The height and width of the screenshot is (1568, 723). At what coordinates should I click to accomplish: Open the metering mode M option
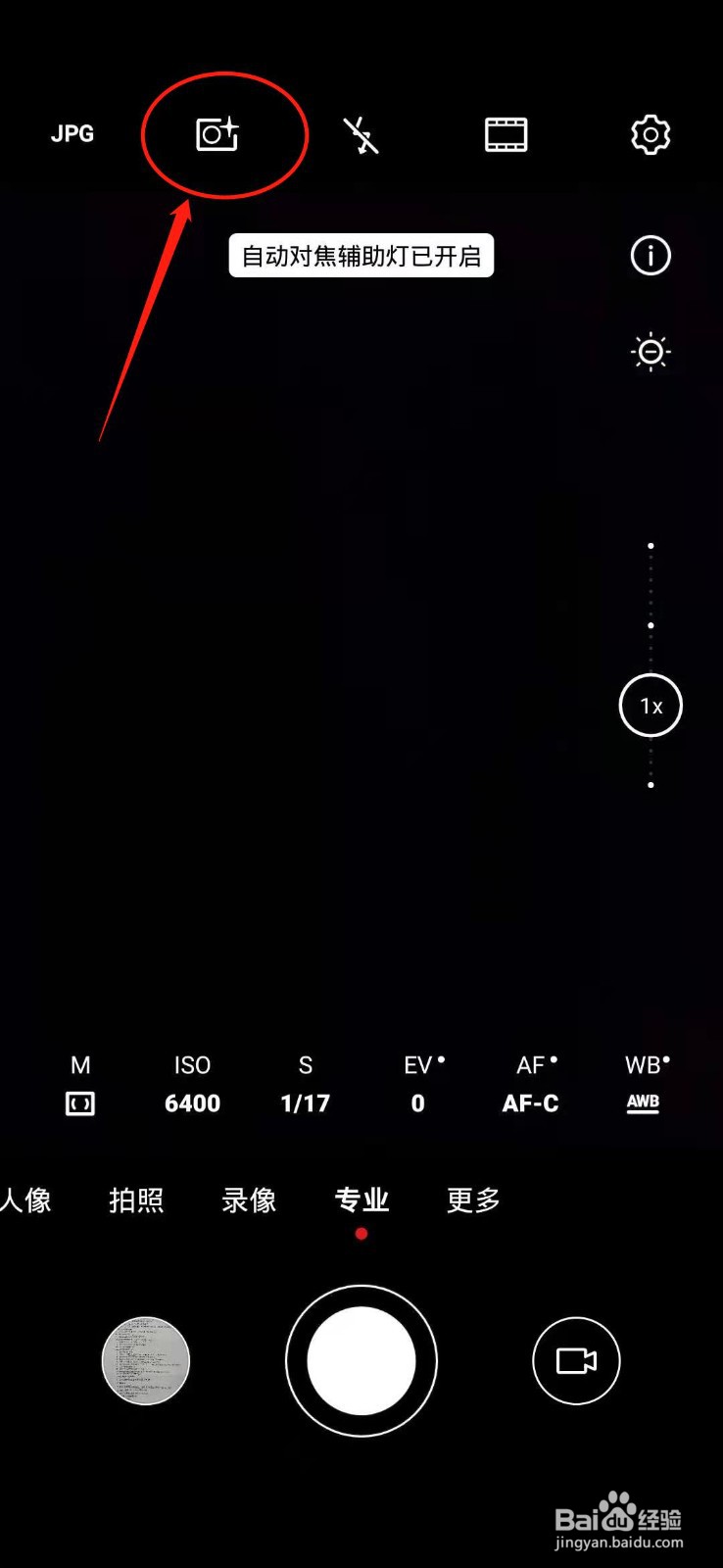80,1083
